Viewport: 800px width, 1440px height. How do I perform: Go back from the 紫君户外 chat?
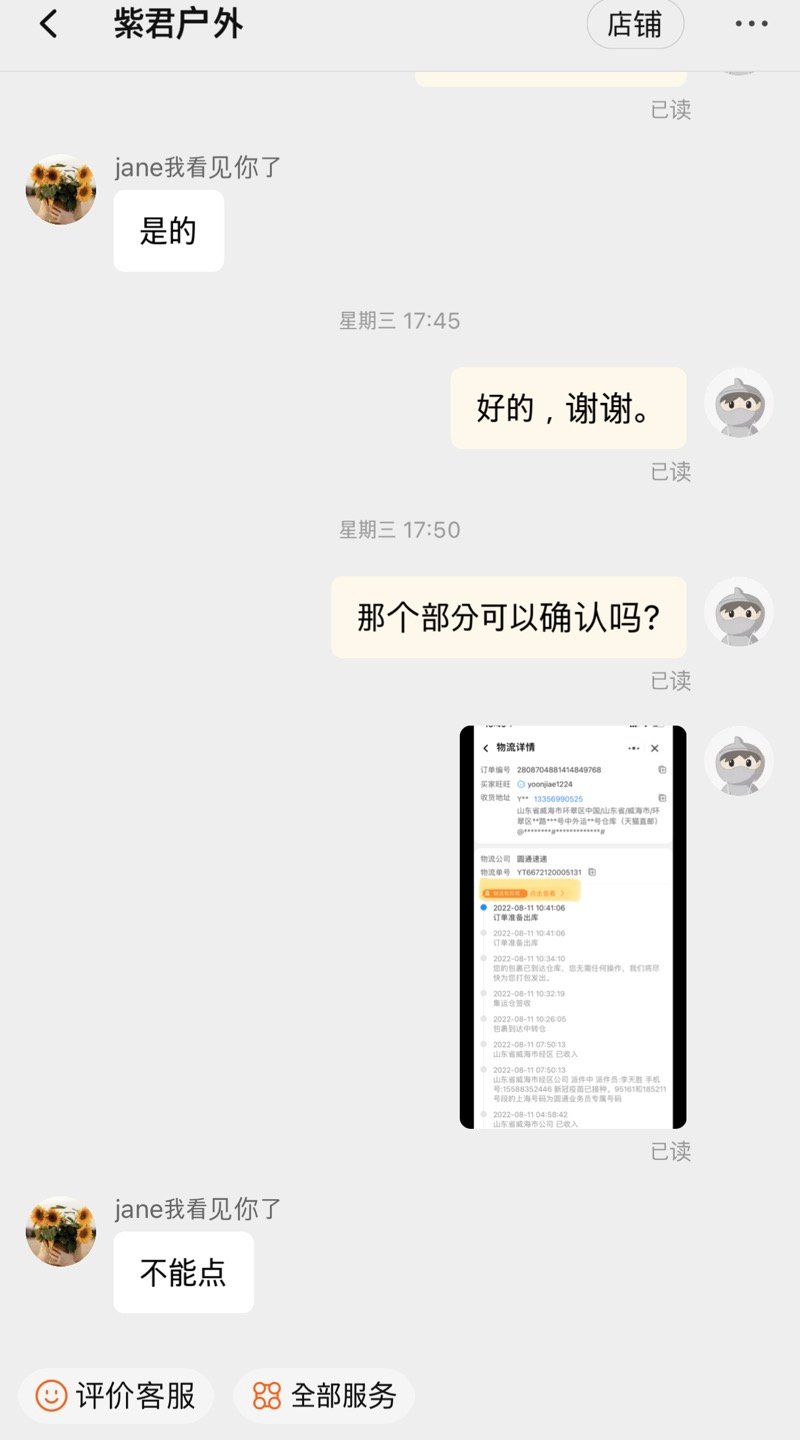(x=48, y=25)
